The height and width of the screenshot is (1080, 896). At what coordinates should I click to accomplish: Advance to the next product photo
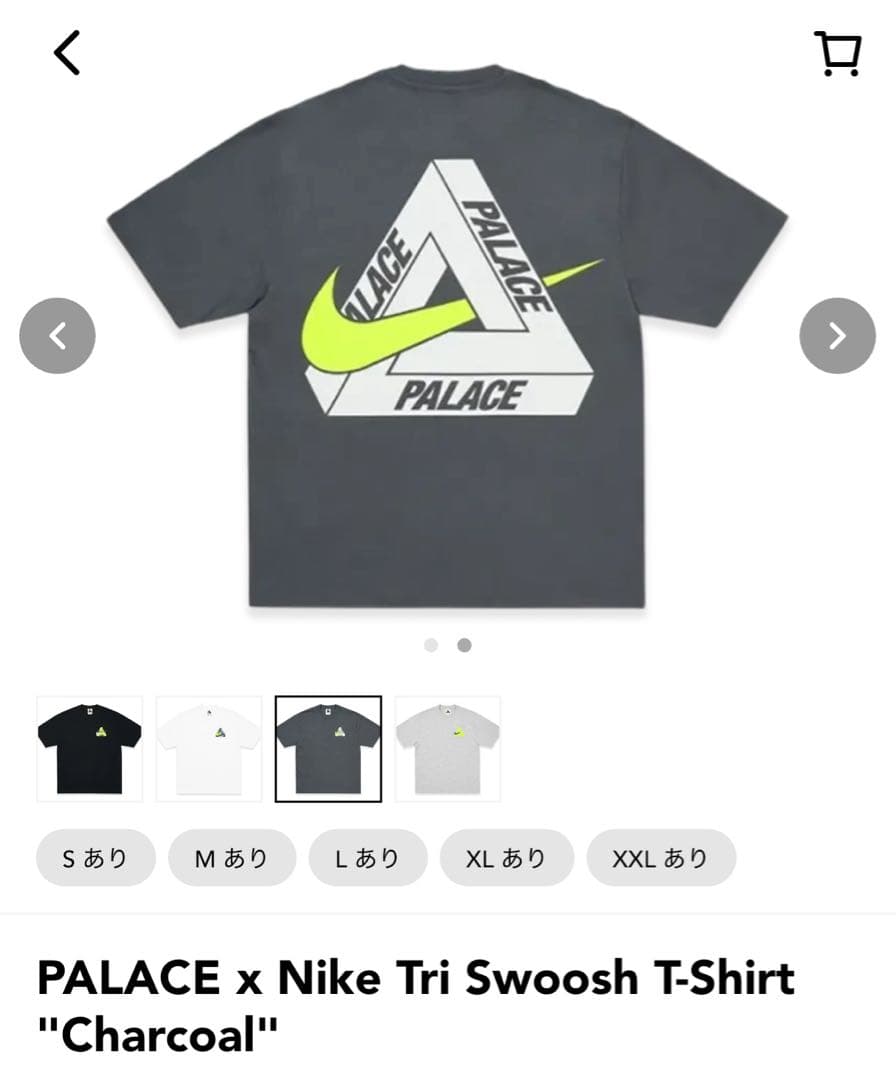(x=838, y=335)
